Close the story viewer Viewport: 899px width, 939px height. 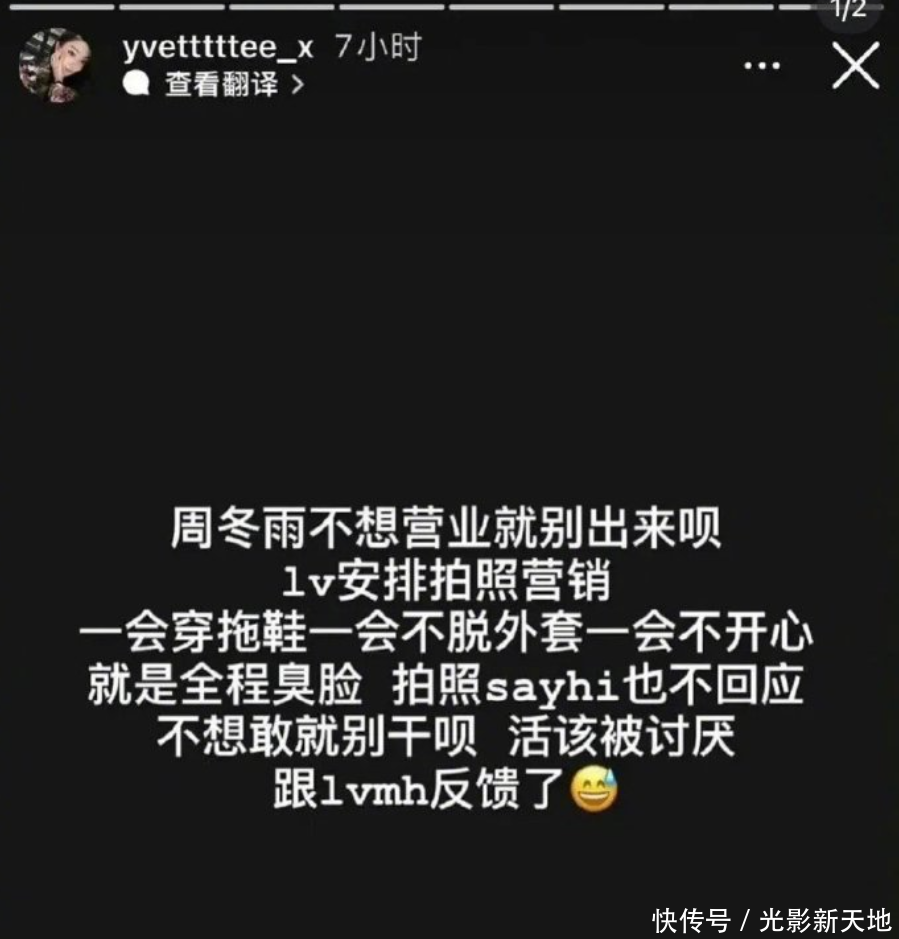(x=855, y=65)
